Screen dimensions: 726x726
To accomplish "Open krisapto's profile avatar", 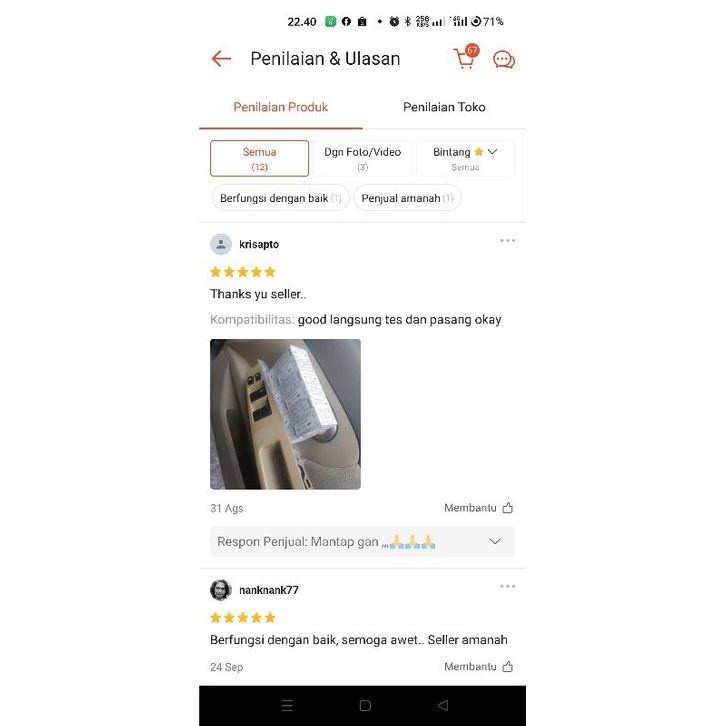I will point(221,244).
